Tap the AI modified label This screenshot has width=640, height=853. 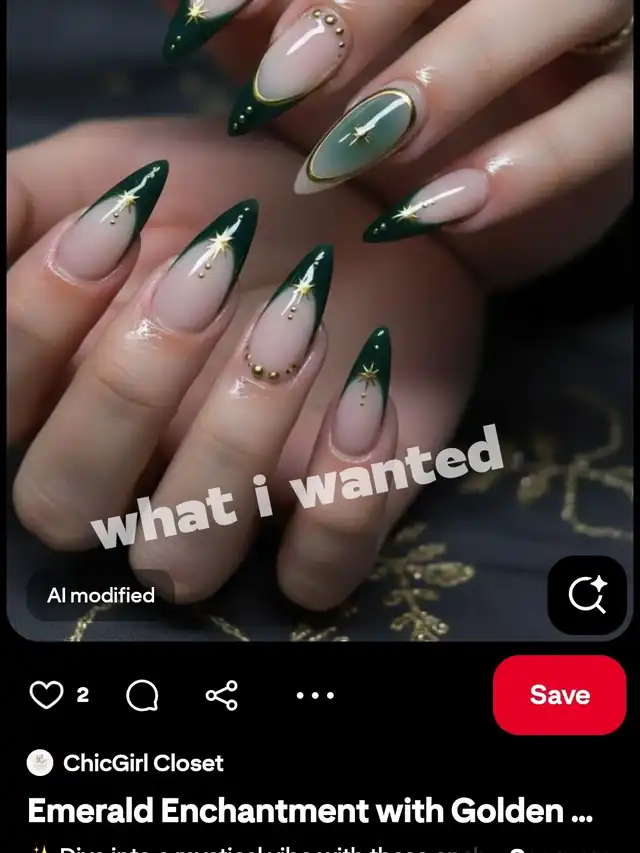click(101, 595)
